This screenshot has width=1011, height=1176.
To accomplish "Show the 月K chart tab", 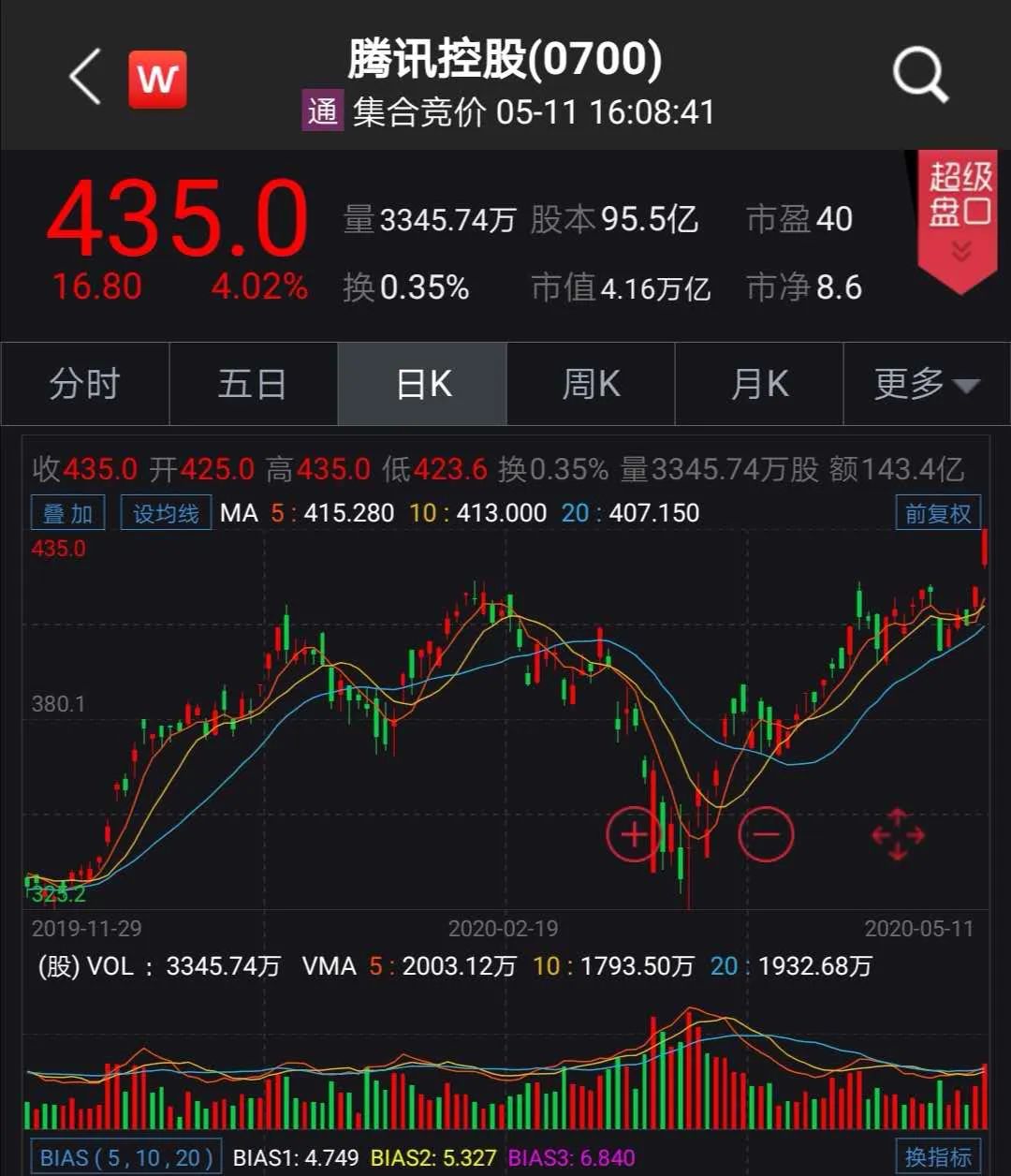I will tap(759, 384).
